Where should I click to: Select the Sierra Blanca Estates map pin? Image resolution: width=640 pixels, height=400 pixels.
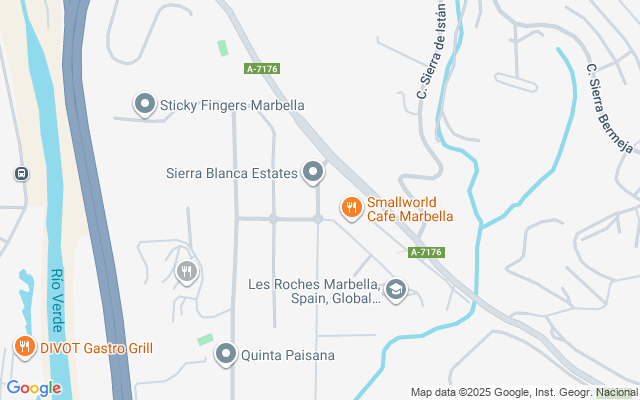coord(313,172)
